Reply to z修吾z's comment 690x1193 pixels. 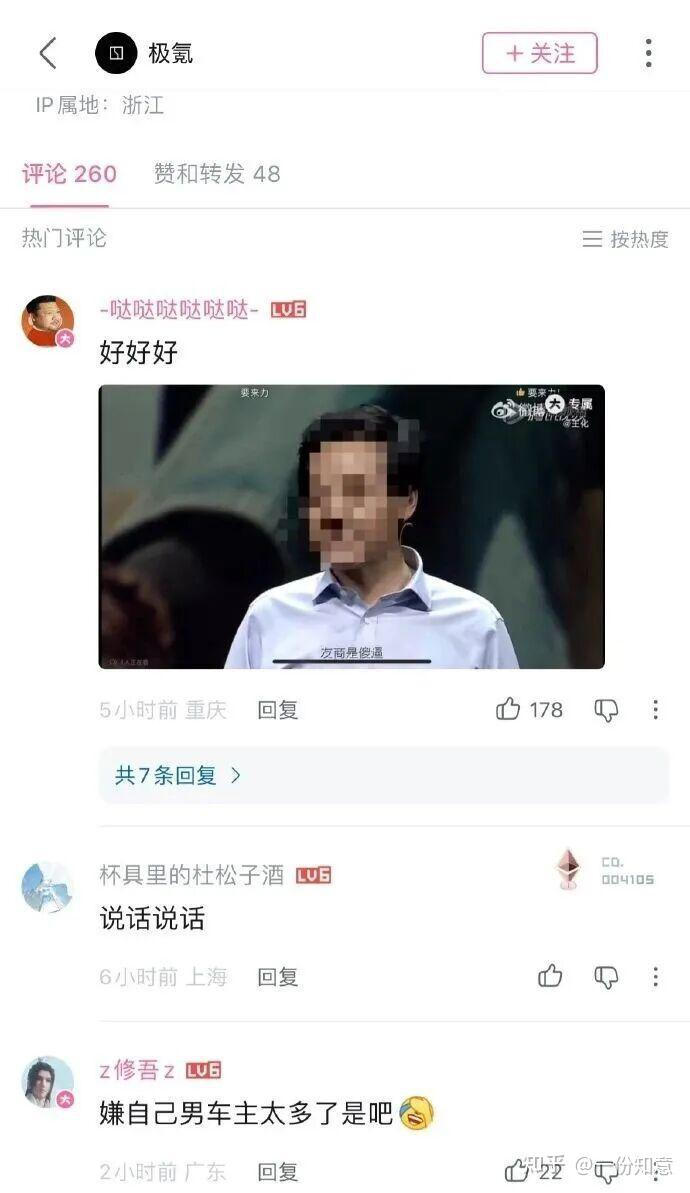coord(277,1171)
